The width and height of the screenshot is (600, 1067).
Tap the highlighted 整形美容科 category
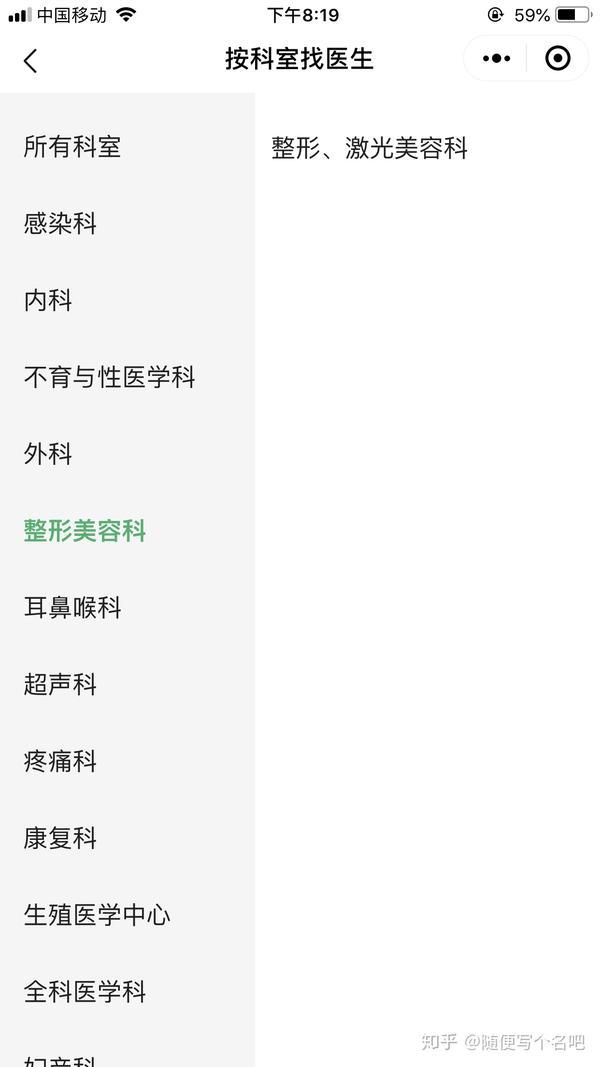tap(127, 531)
